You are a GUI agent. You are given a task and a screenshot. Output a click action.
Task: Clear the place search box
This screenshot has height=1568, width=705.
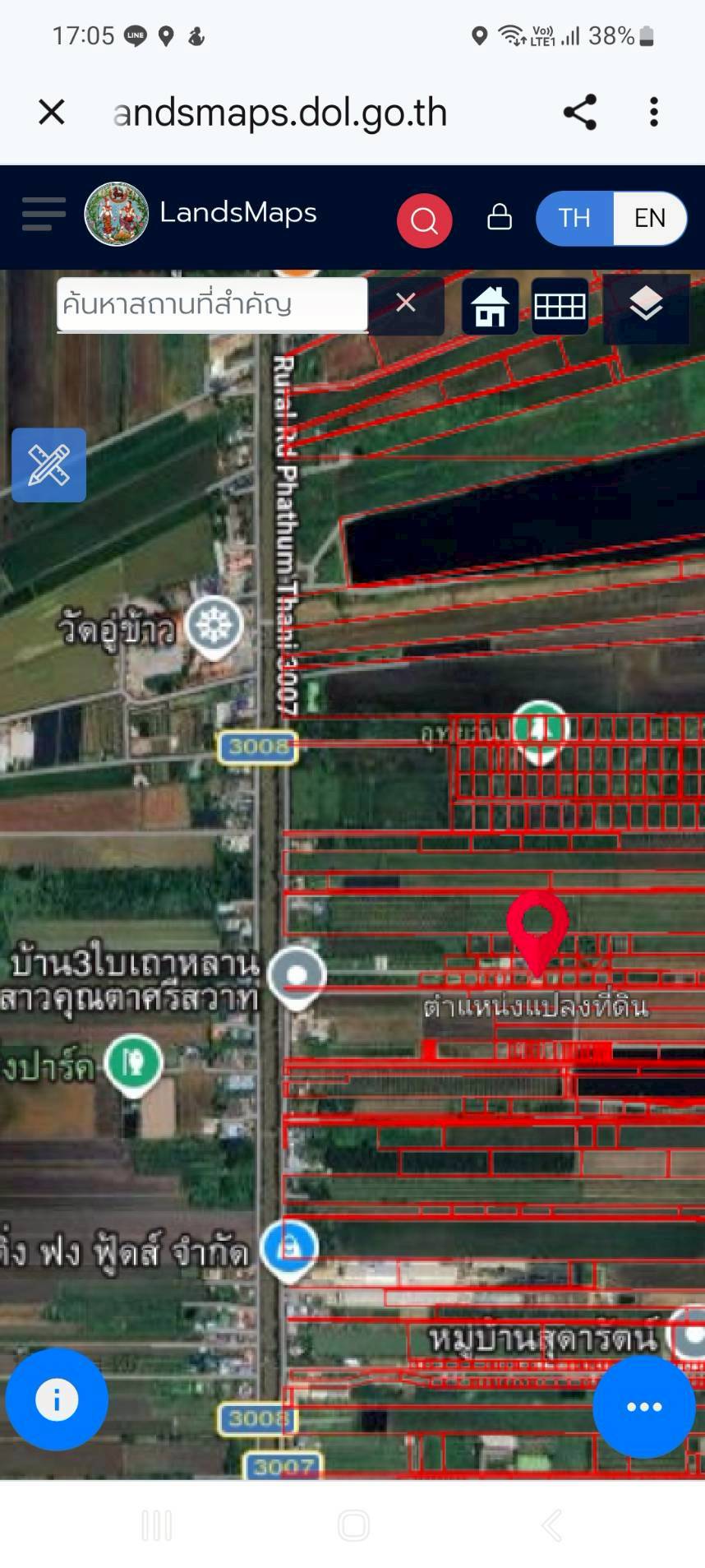click(406, 303)
